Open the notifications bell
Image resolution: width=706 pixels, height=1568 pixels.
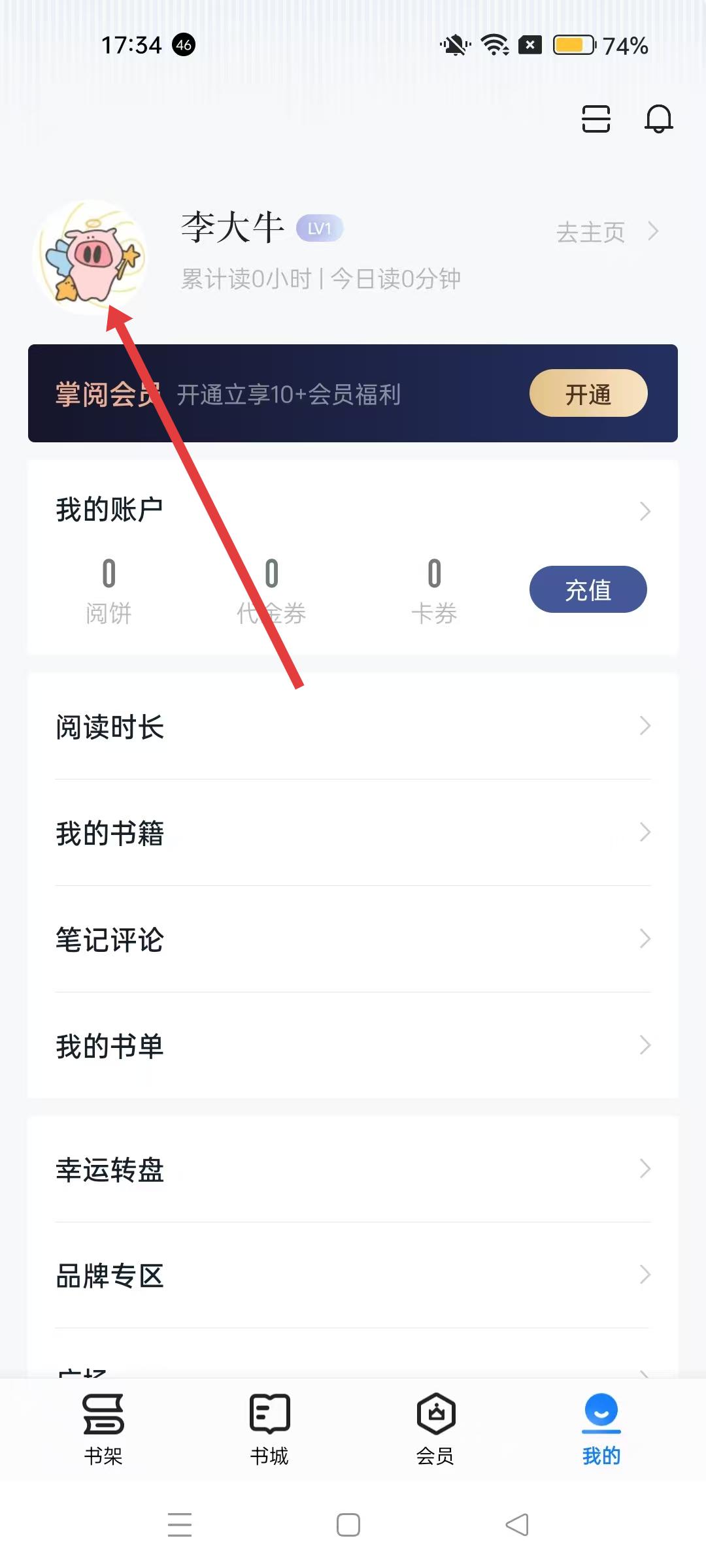click(658, 119)
